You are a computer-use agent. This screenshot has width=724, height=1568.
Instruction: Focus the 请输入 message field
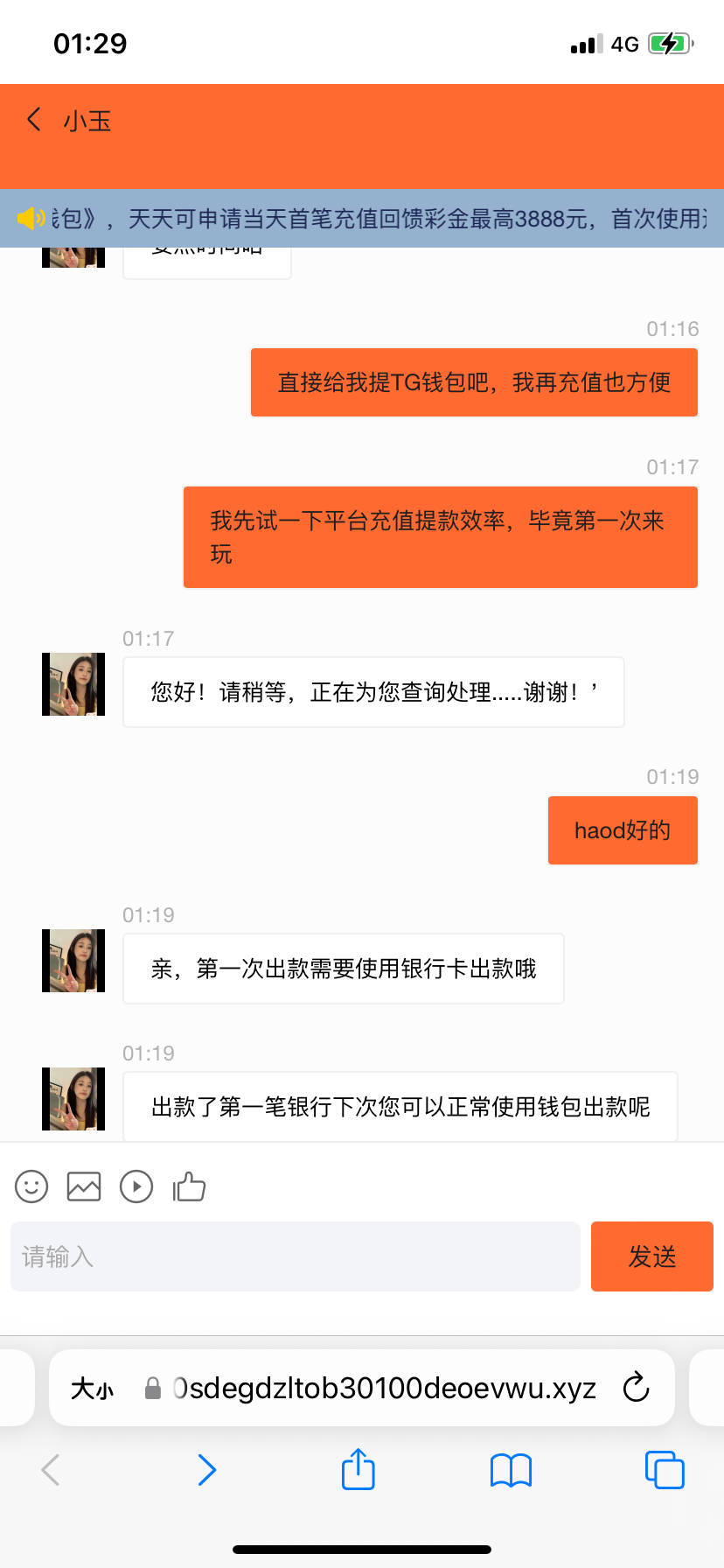click(x=296, y=1256)
